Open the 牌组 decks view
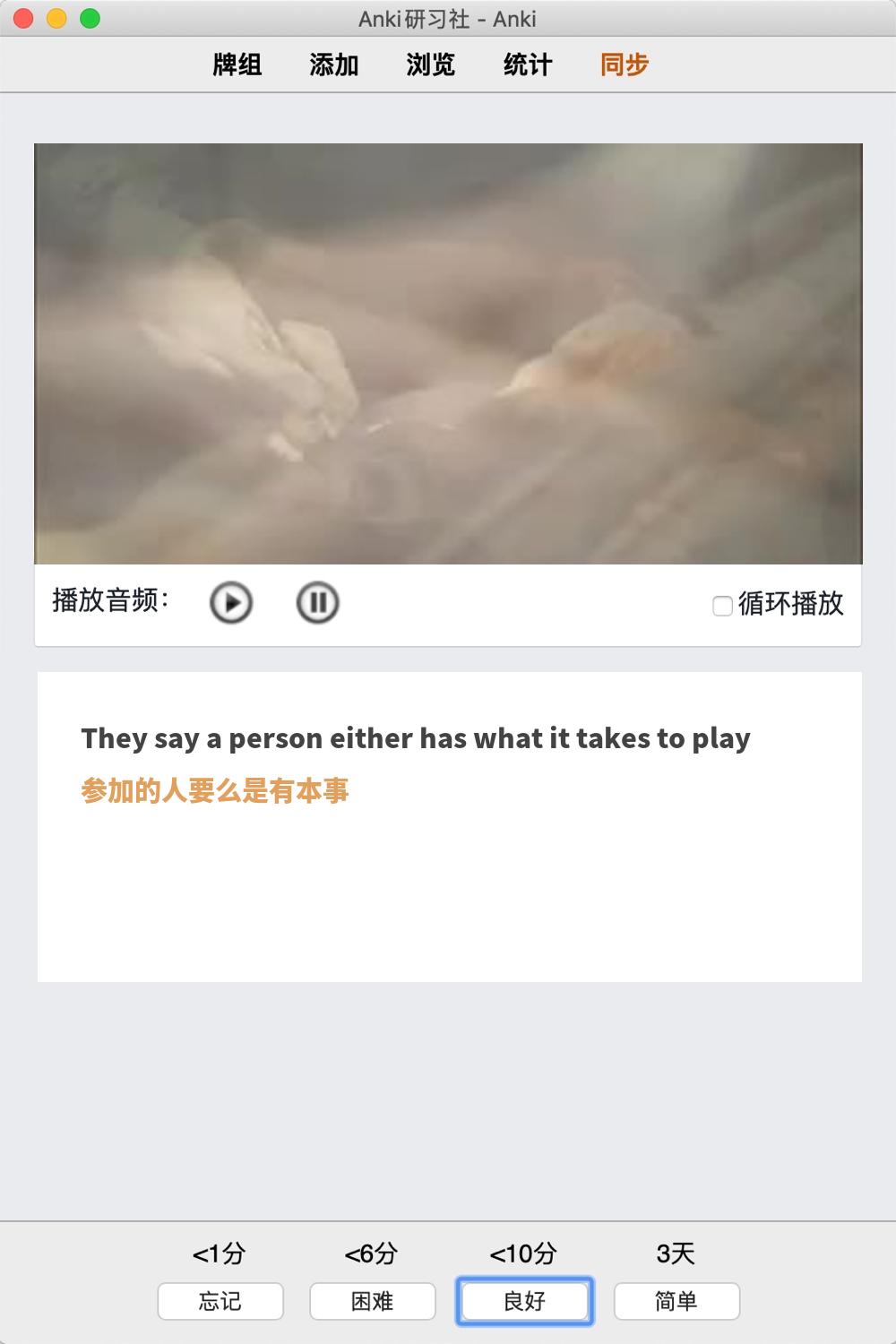 (x=237, y=65)
